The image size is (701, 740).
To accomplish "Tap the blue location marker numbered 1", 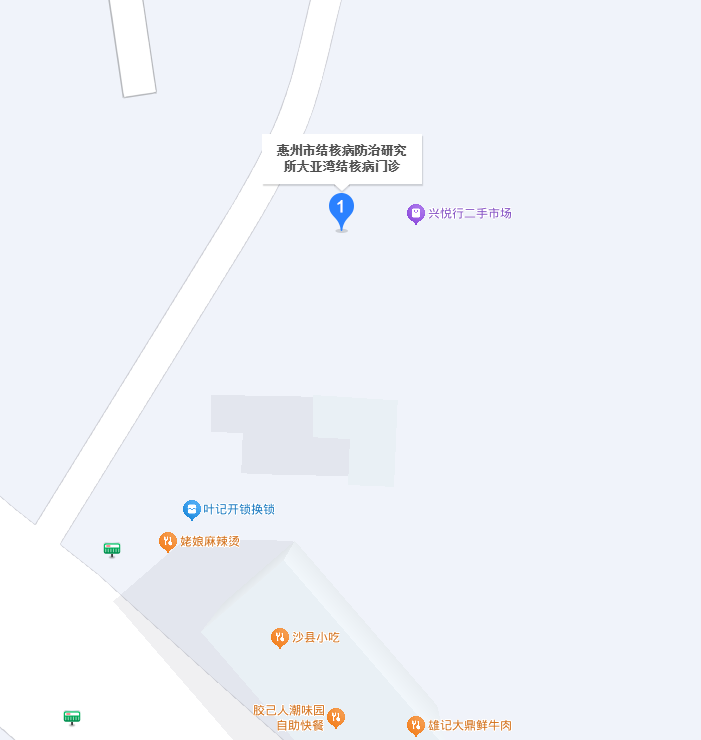I will 341,210.
